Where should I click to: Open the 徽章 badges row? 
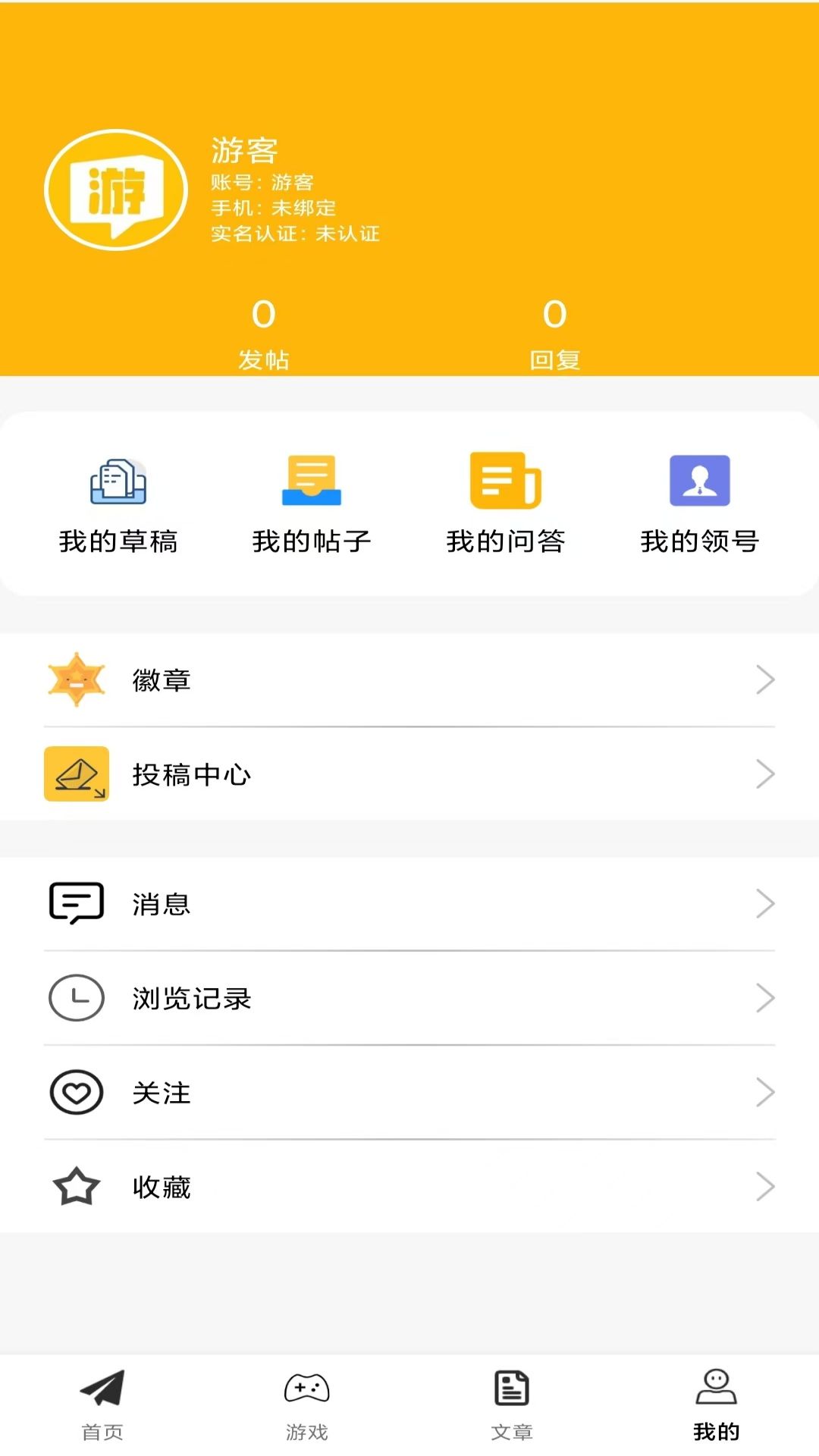(409, 680)
